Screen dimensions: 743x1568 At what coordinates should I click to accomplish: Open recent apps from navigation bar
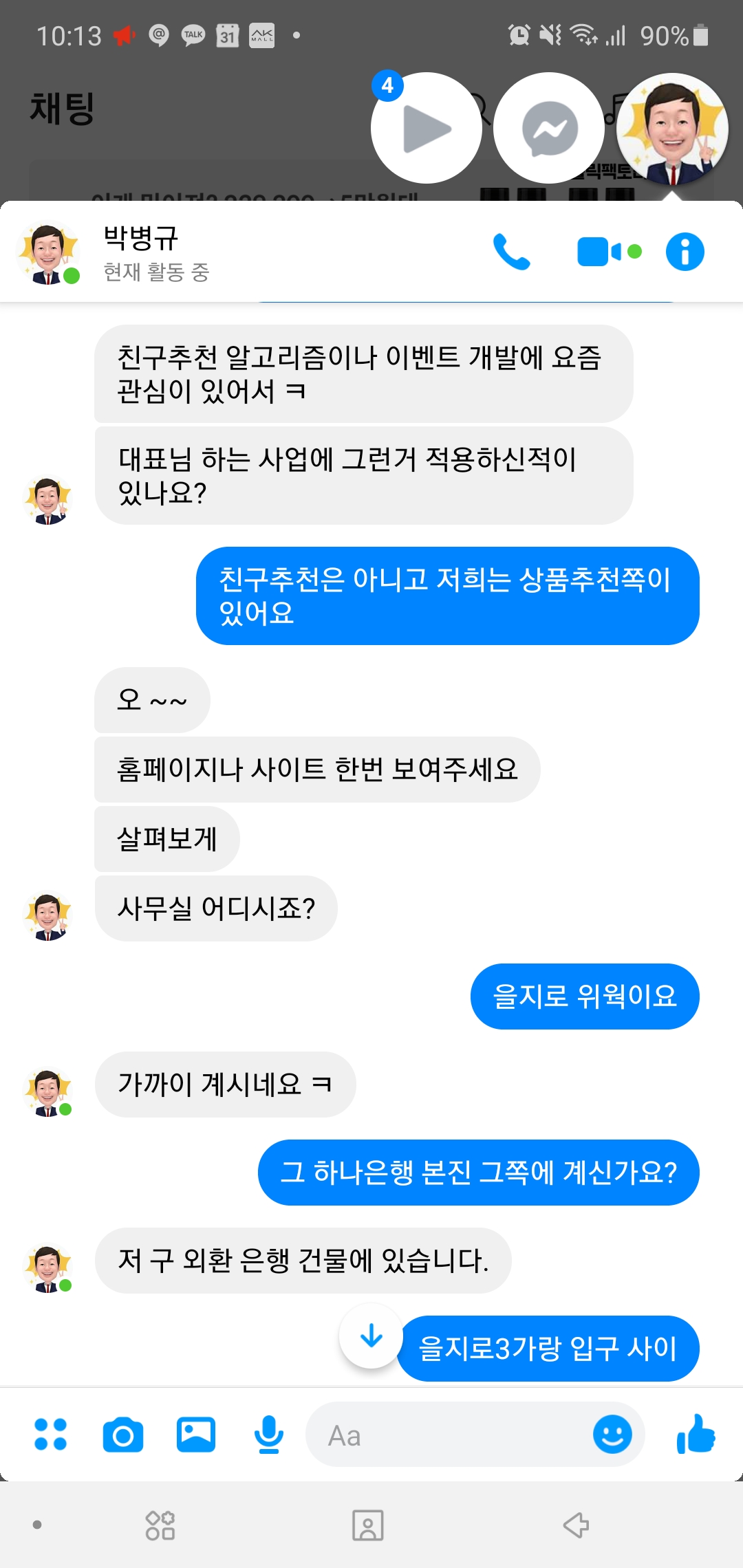tap(160, 1525)
